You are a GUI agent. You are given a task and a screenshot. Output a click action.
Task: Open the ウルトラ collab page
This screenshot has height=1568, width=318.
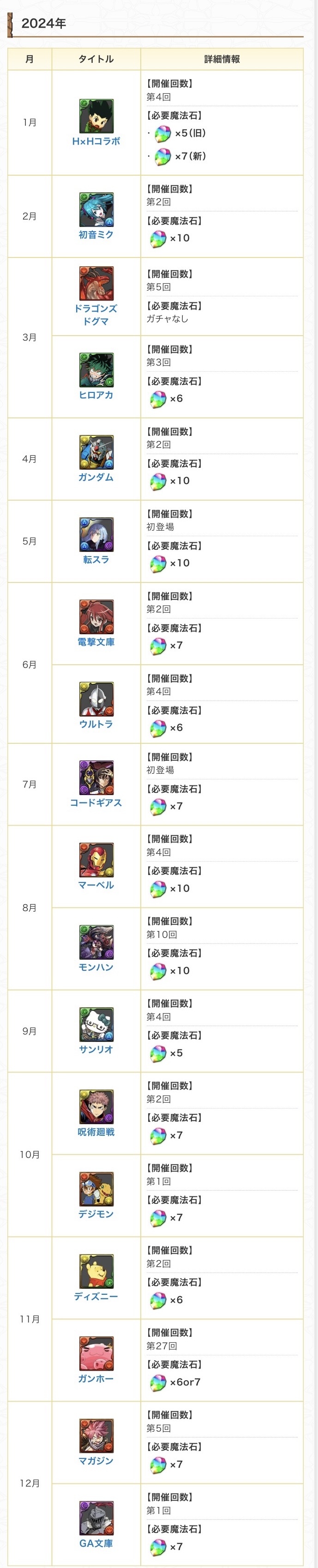[96, 724]
